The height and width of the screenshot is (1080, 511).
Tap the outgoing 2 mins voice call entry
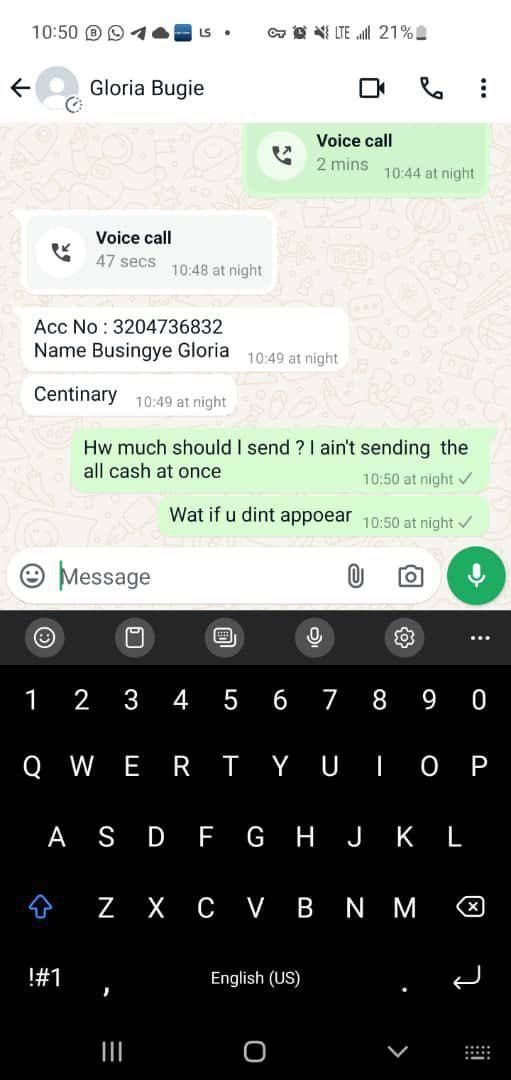(x=366, y=158)
